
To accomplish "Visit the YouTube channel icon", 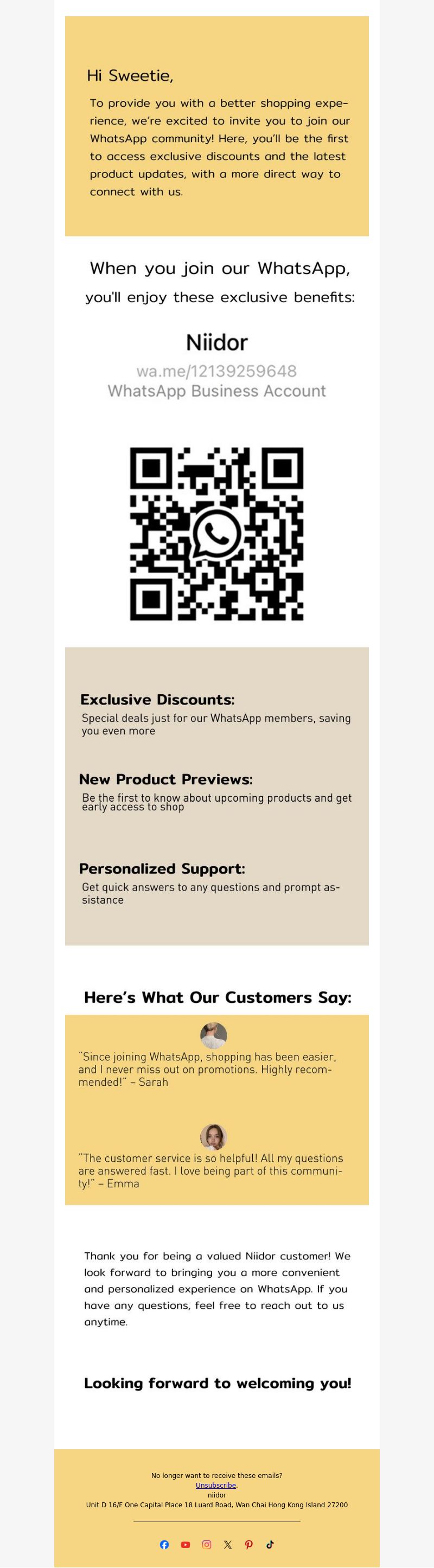I will (186, 1544).
